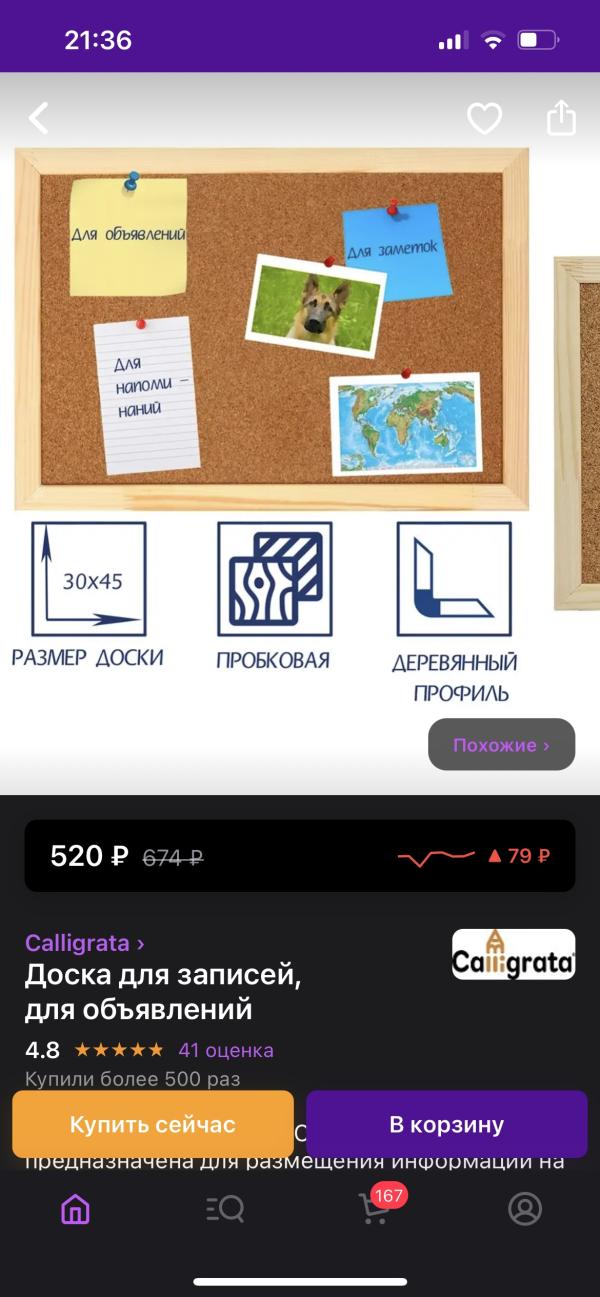
Task: View the 41 оценка reviews
Action: (x=226, y=1050)
